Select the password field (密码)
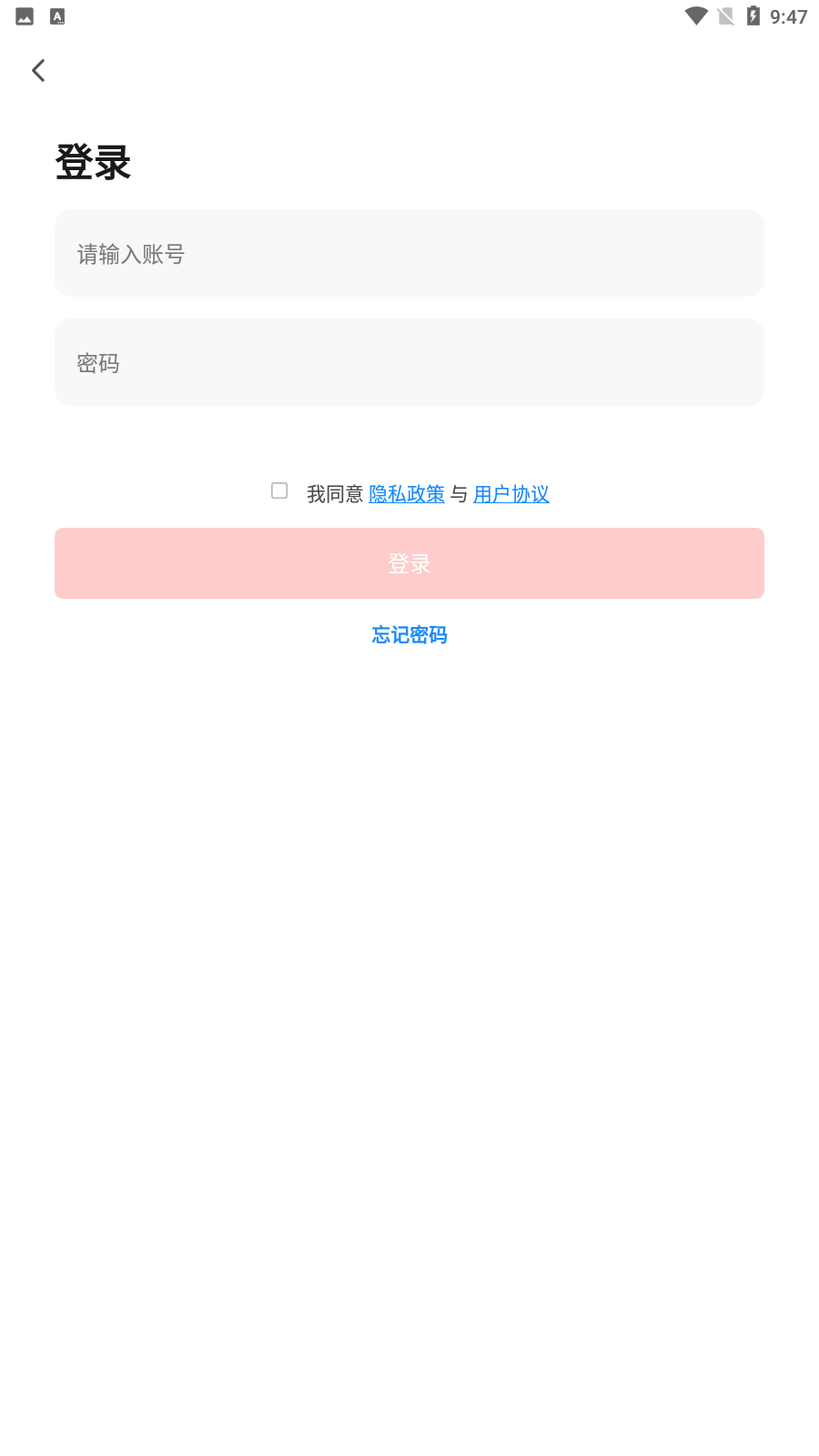819x1456 pixels. coord(409,363)
